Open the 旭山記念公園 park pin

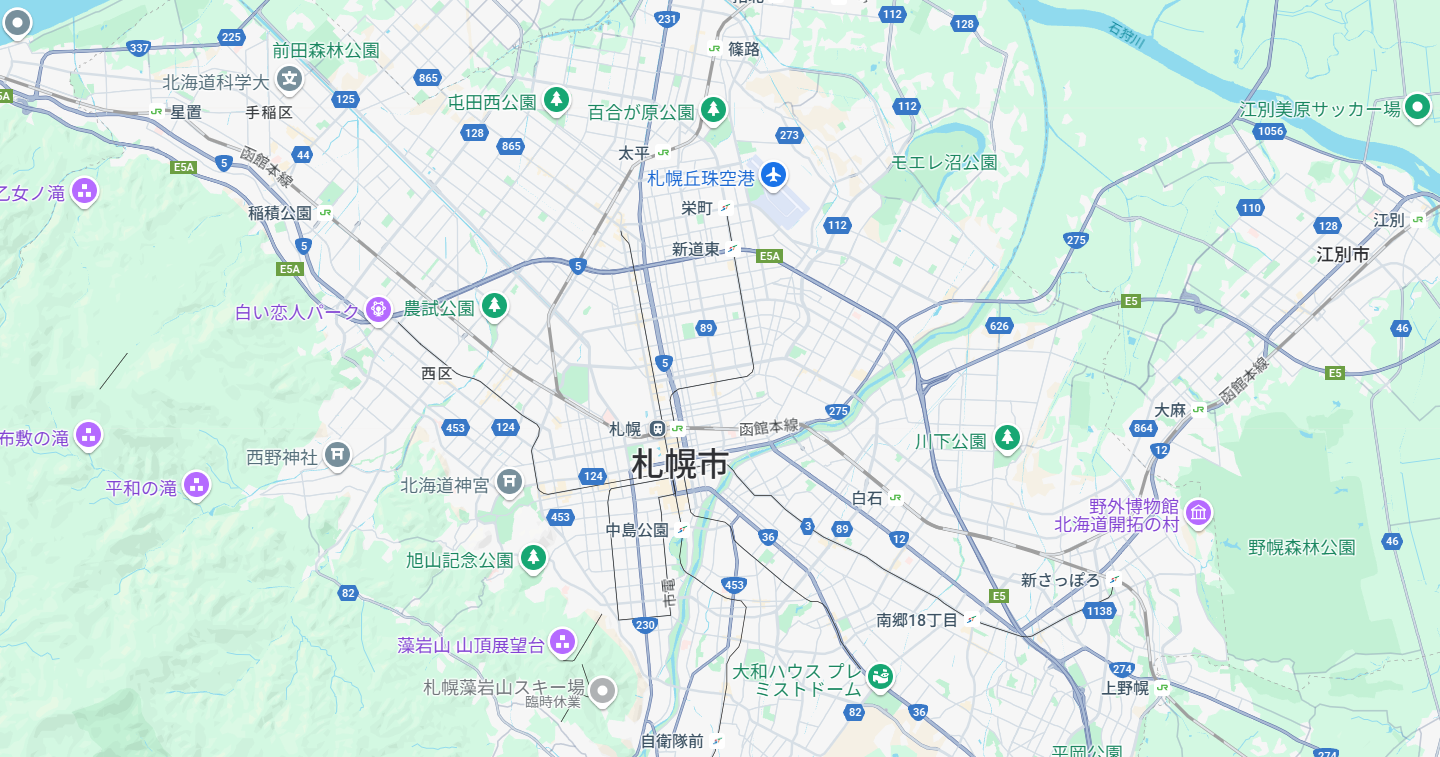534,557
